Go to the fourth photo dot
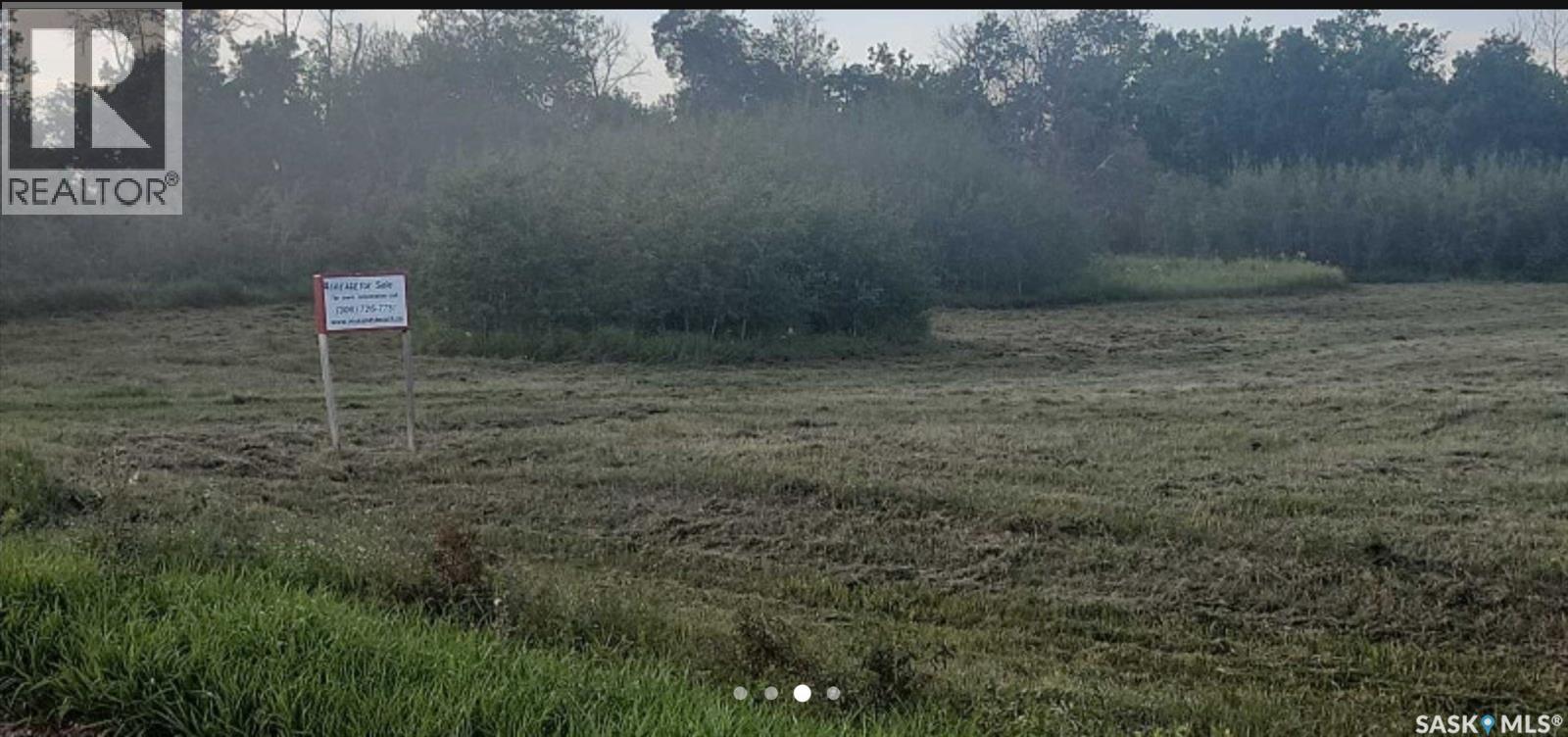1568x737 pixels. 833,693
